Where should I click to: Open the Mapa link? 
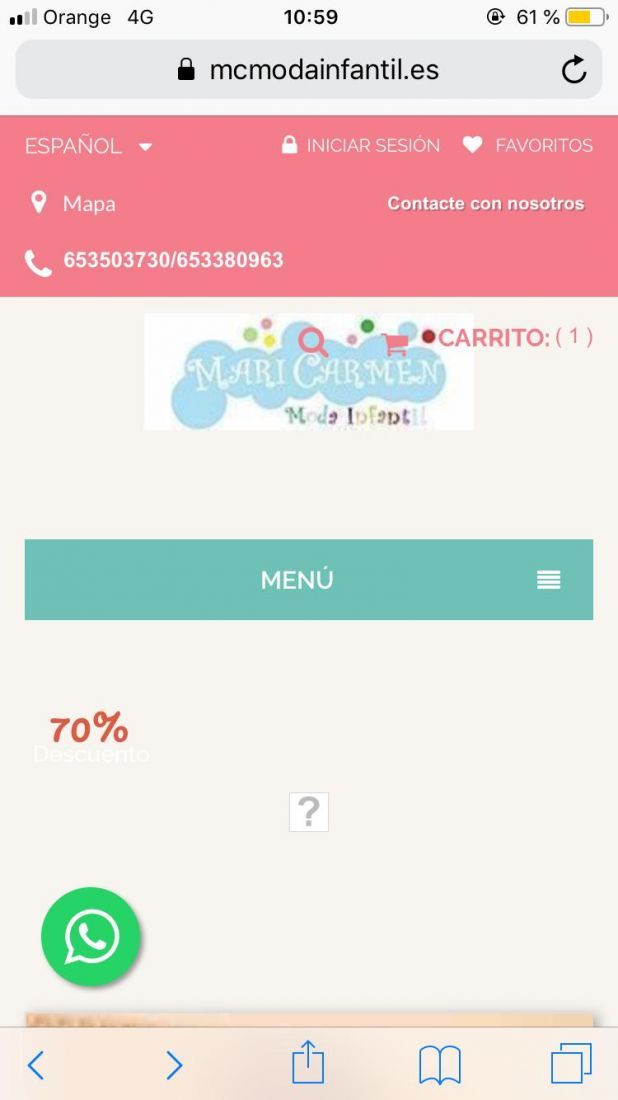click(73, 203)
